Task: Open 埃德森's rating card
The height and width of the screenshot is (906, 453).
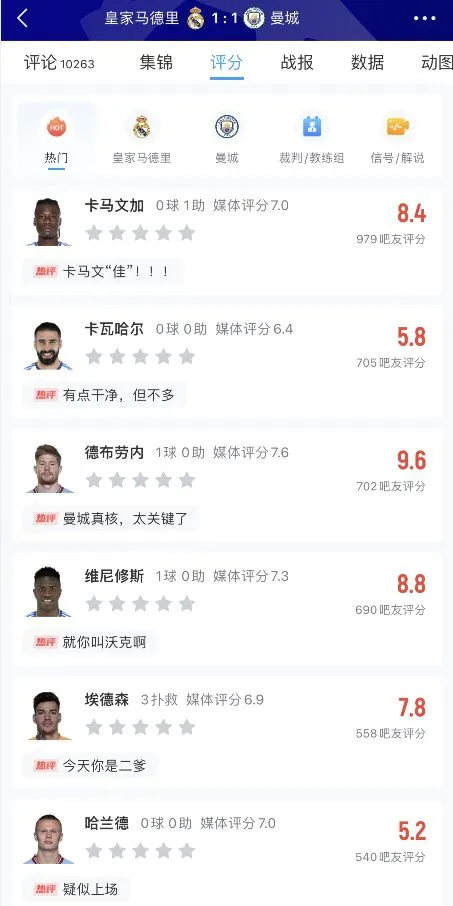Action: pos(226,735)
